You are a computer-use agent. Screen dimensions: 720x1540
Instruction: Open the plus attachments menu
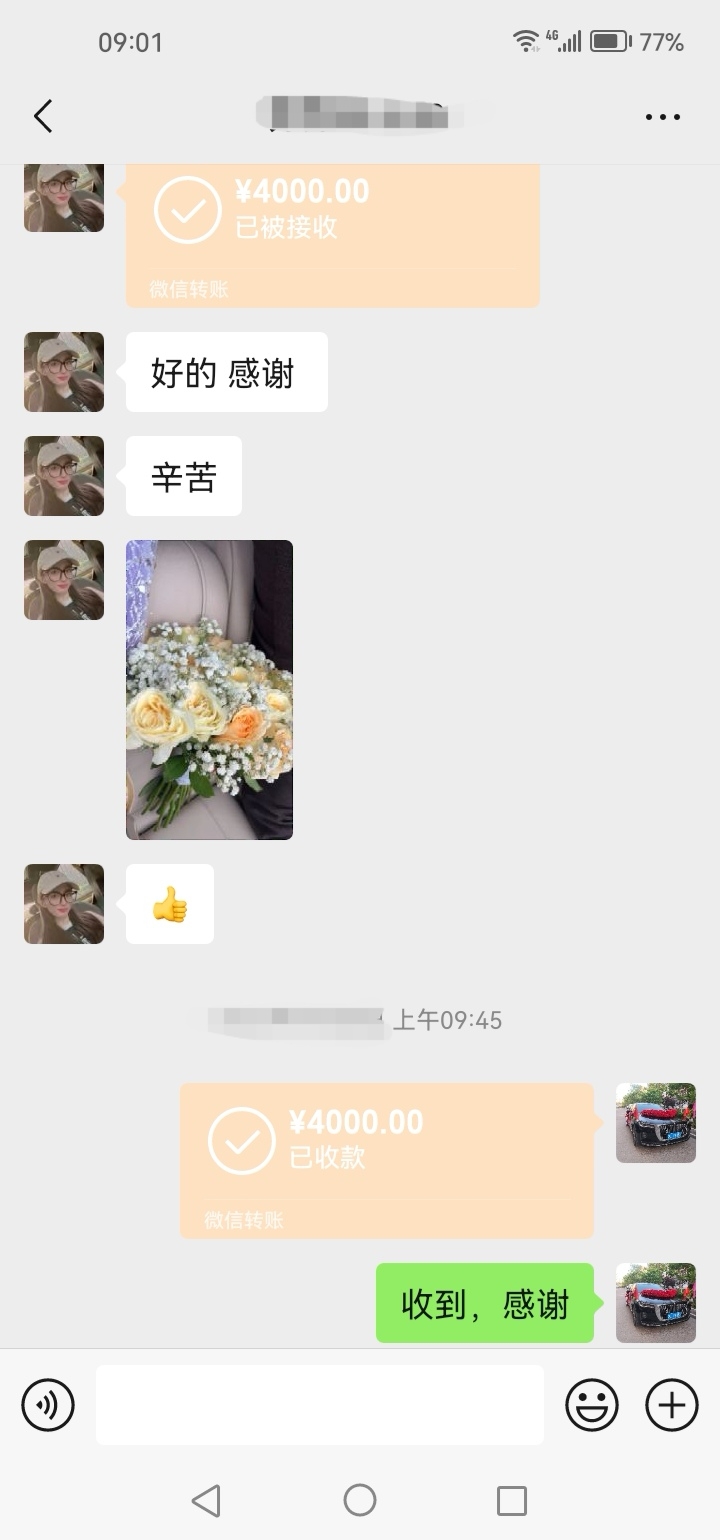(x=672, y=1405)
